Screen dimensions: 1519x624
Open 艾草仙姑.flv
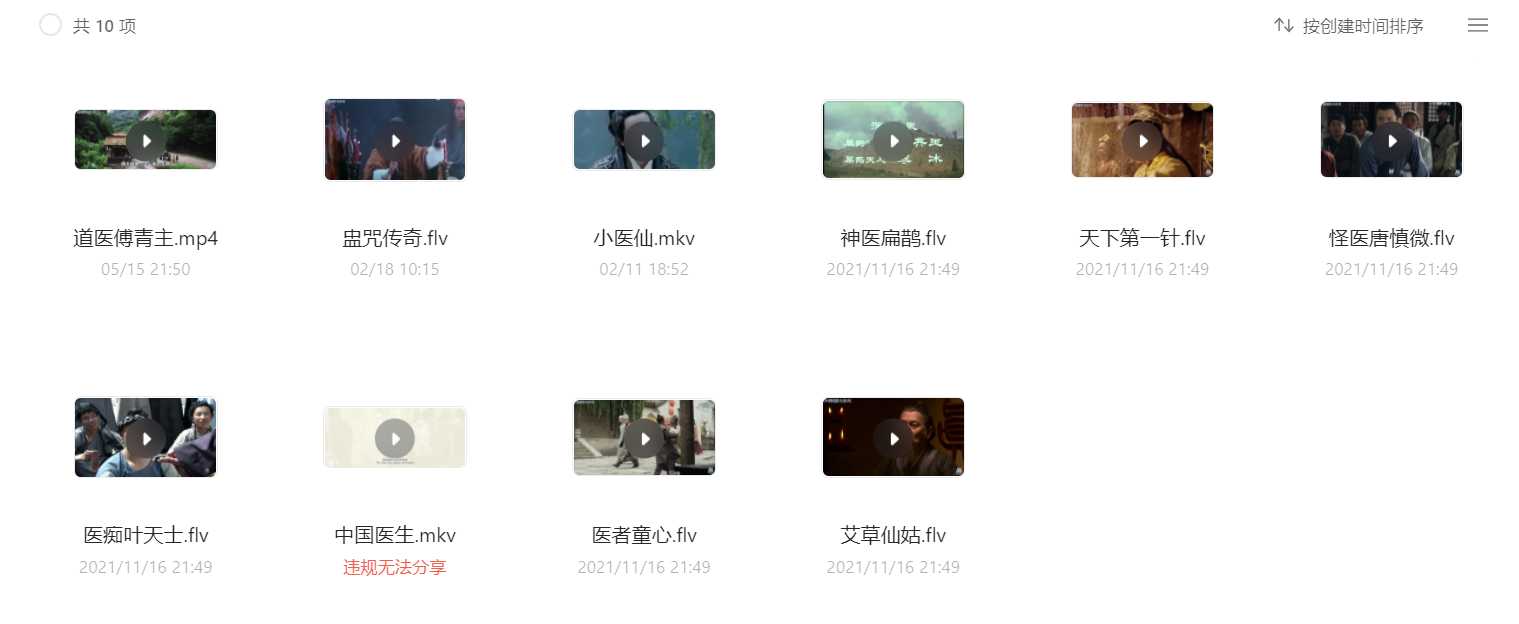[893, 438]
